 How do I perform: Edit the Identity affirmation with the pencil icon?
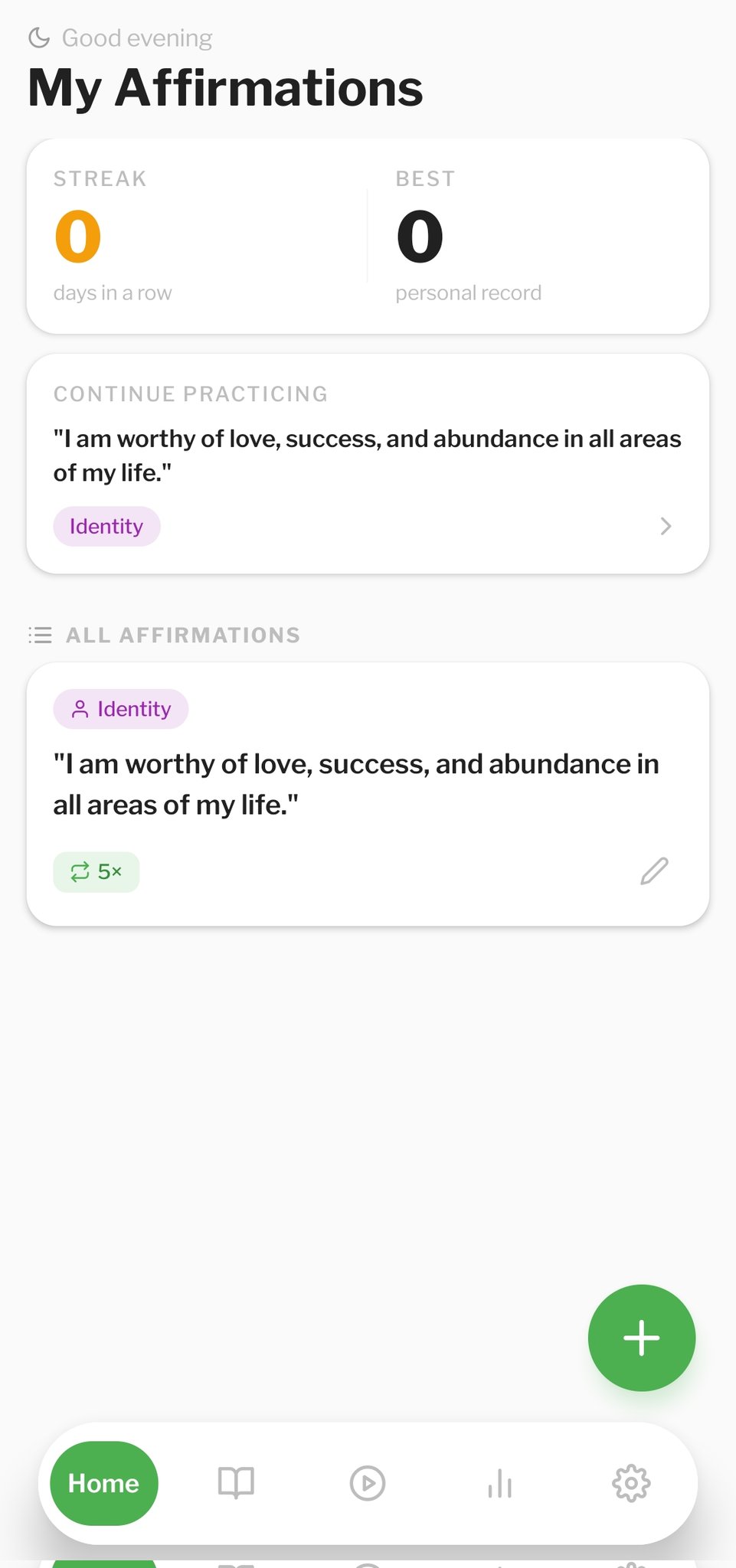point(654,871)
